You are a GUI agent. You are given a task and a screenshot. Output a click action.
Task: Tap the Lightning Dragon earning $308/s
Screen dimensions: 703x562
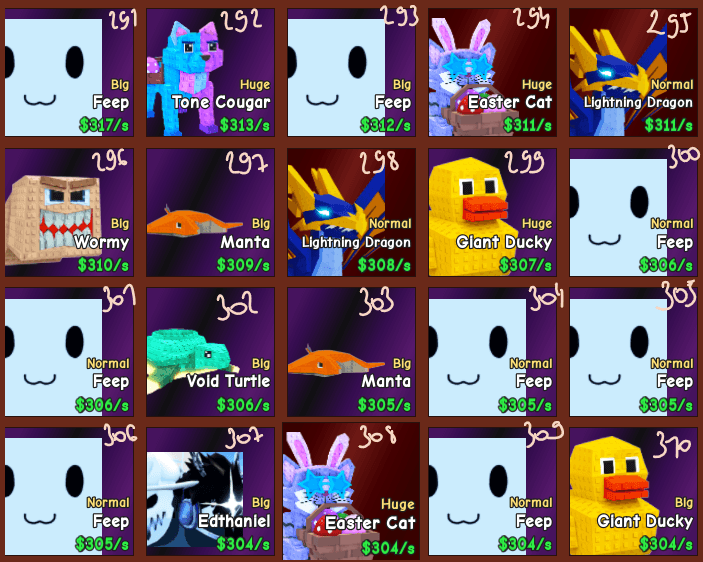[x=351, y=212]
